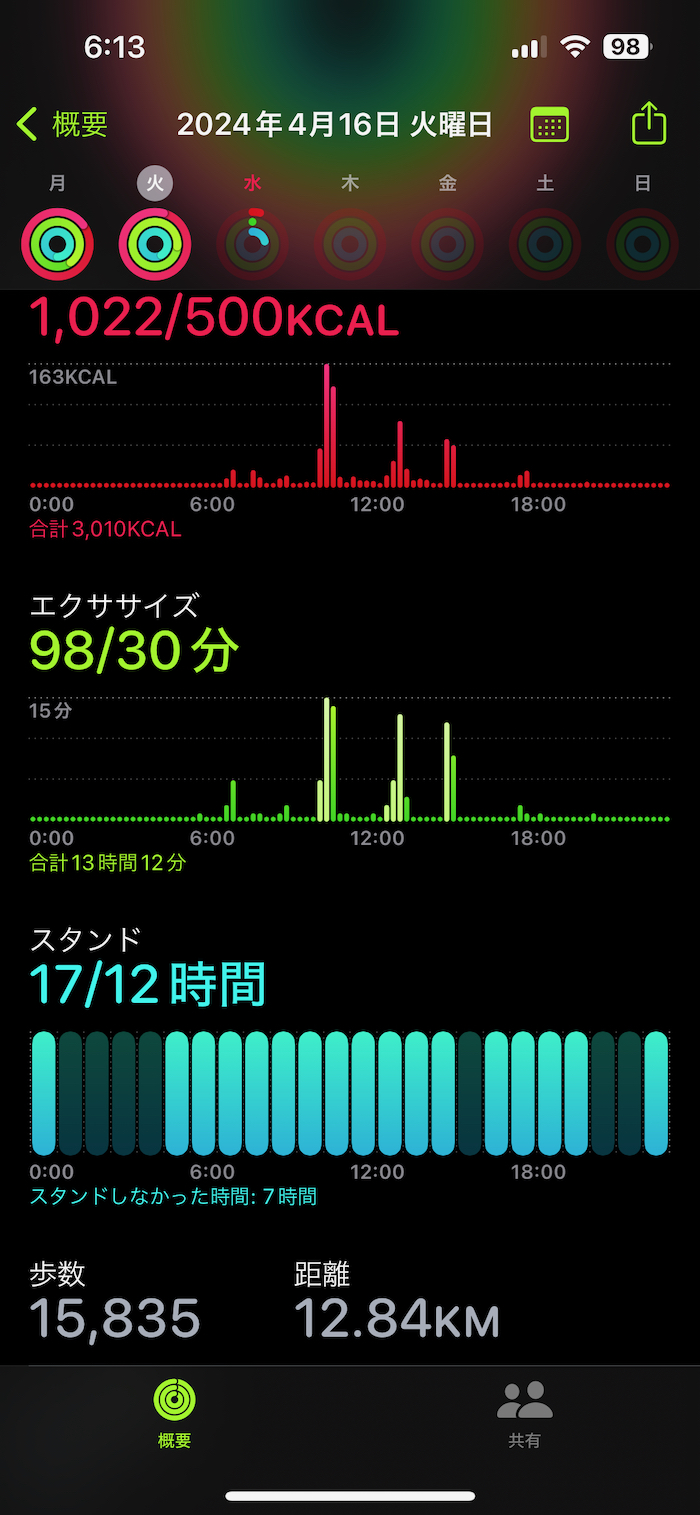Switch to the 共有 tab
Image resolution: width=700 pixels, height=1515 pixels.
pos(524,1413)
